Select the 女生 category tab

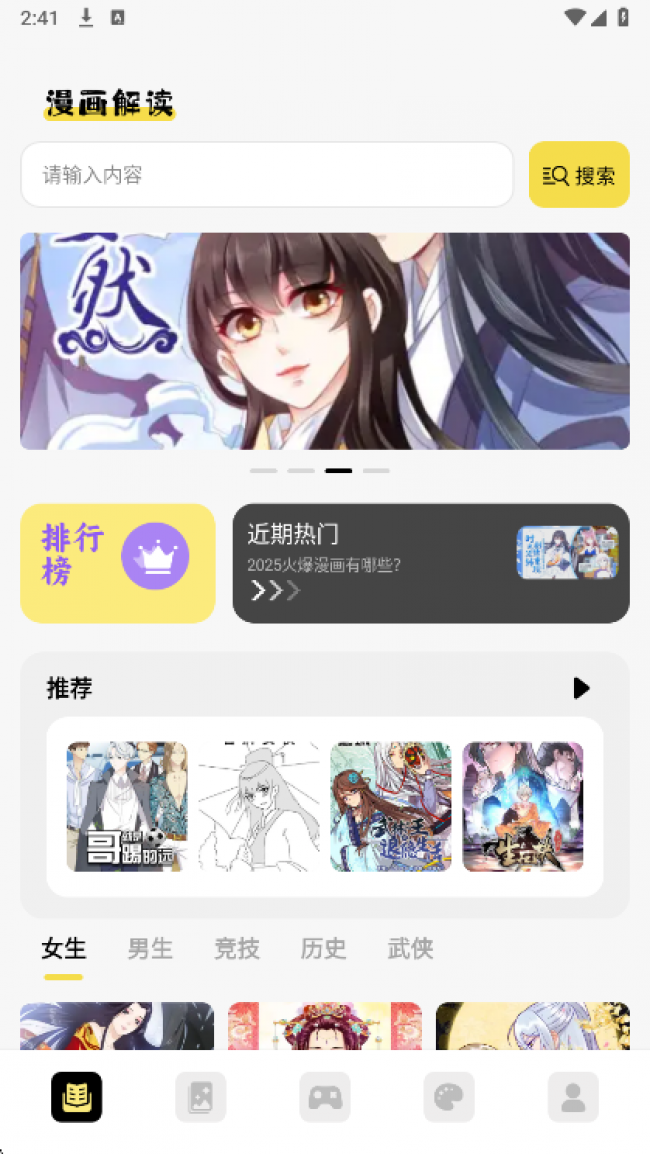pos(63,948)
